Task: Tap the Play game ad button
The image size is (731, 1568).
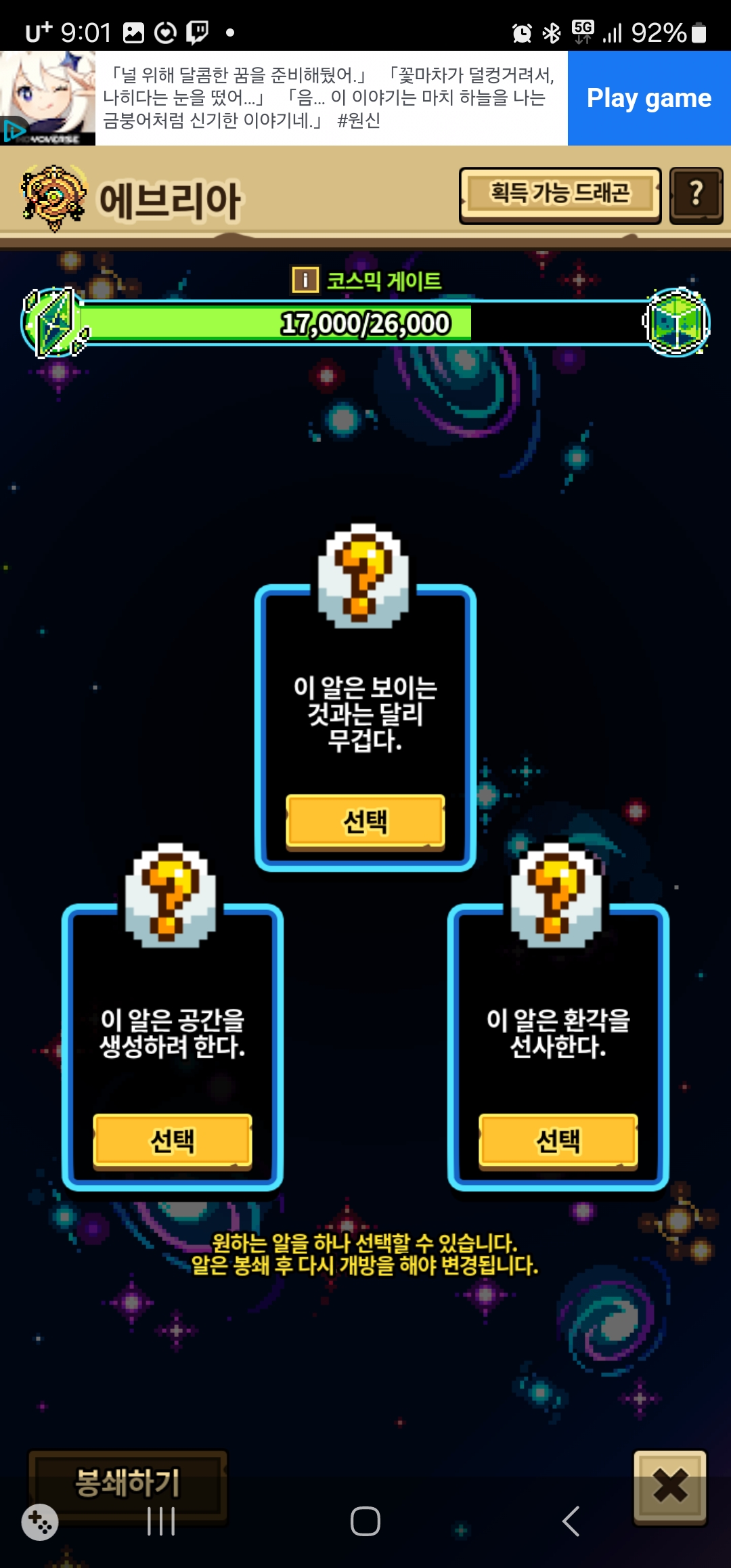Action: click(649, 98)
